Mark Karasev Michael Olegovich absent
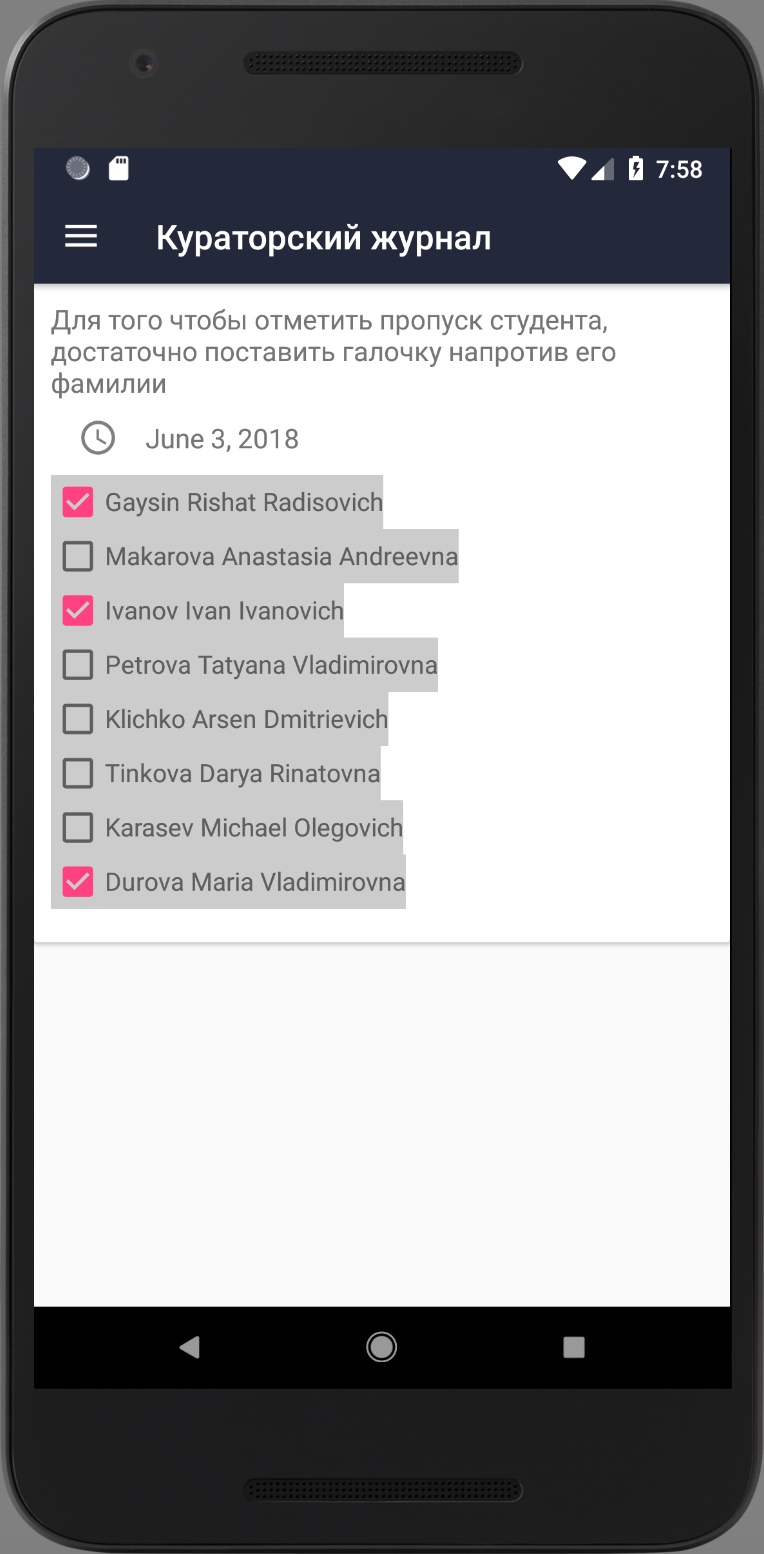 pos(78,828)
